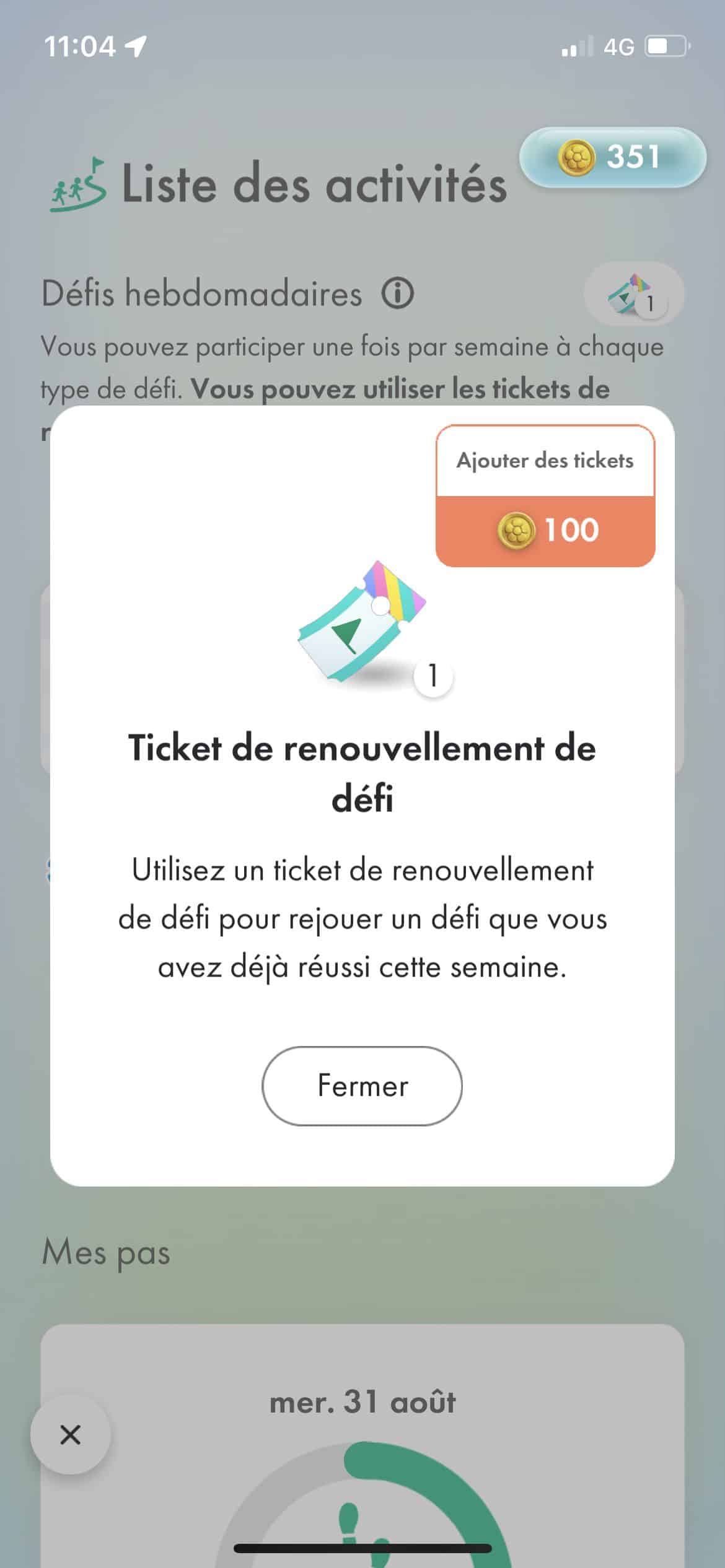This screenshot has width=725, height=1568.
Task: Buy tickets with Ajouter des tickets for 100 coins
Action: [545, 495]
